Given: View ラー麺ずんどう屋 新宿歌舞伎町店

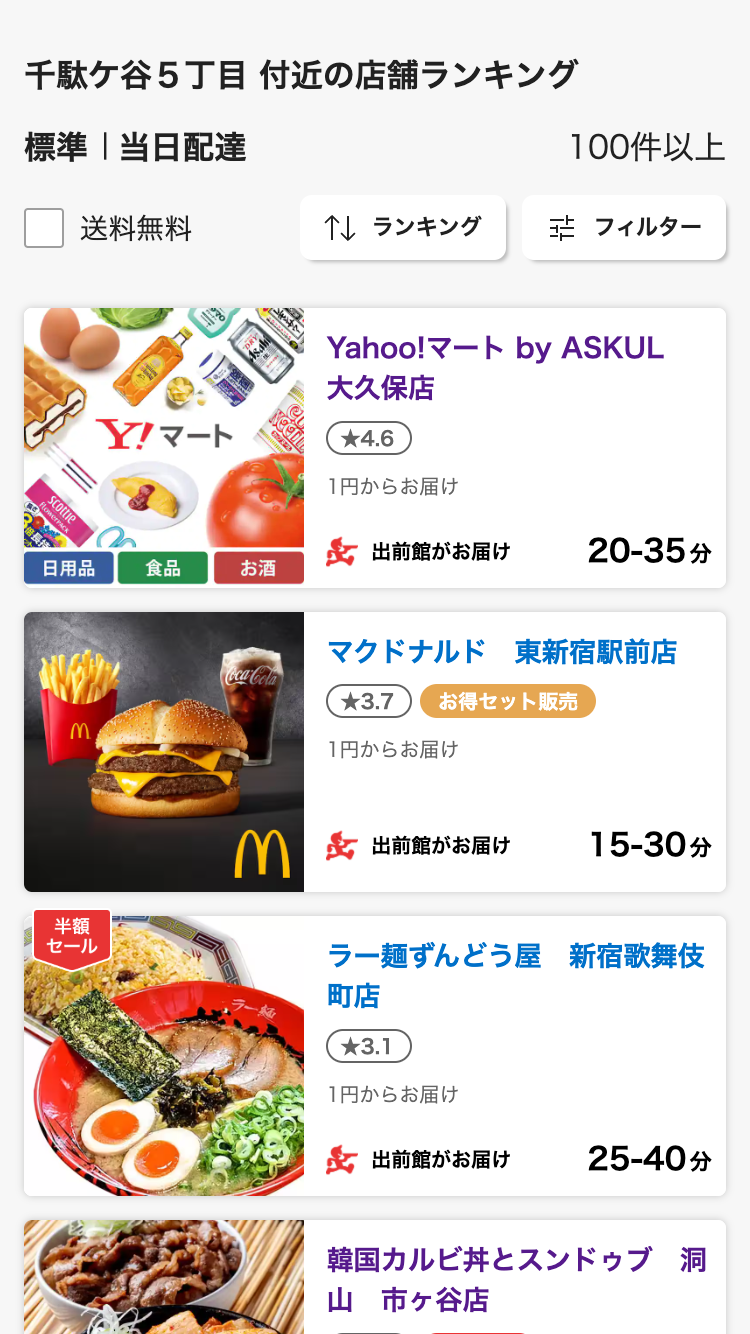Looking at the screenshot, I should [515, 975].
